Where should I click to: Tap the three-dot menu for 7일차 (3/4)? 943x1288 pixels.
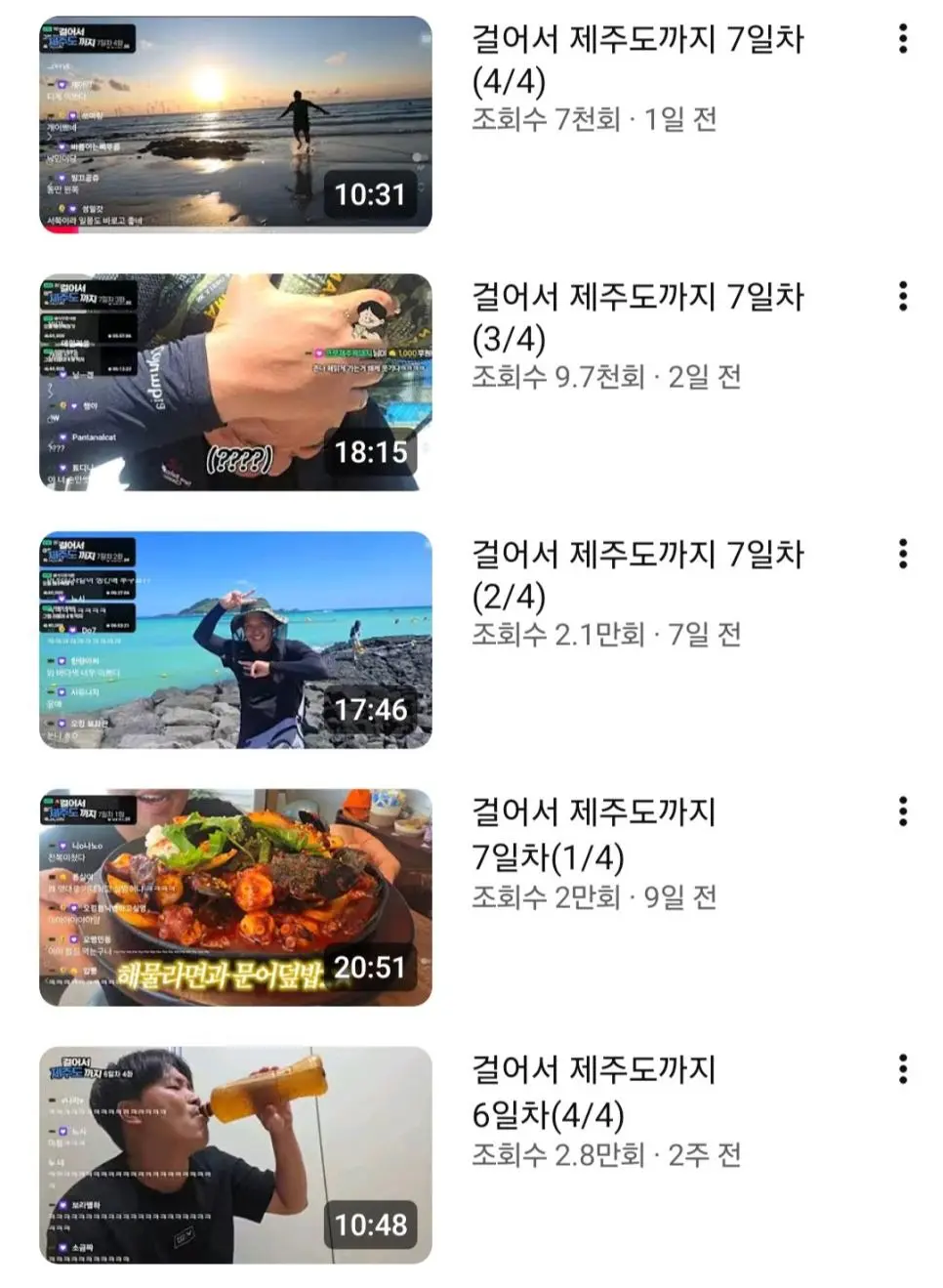click(x=903, y=296)
